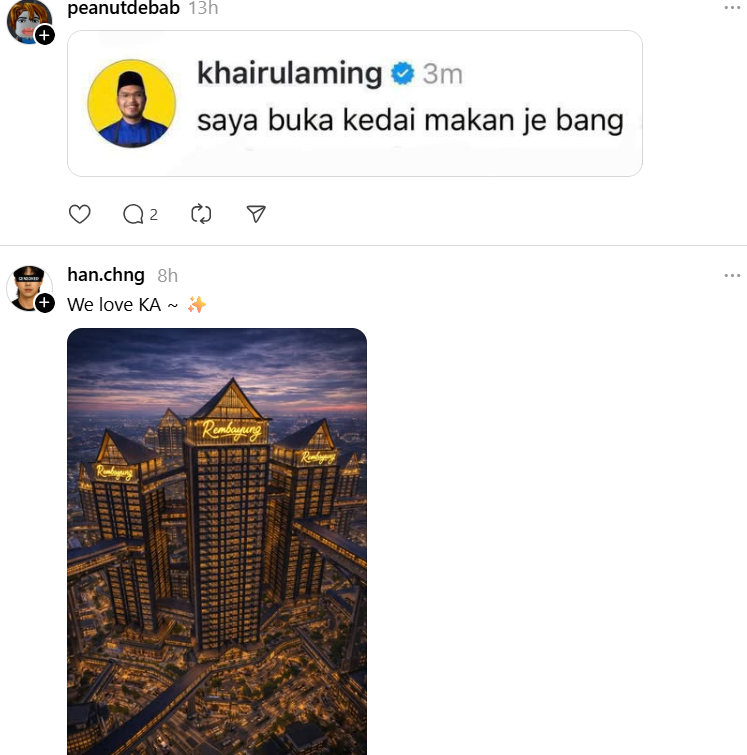Open han.chng's profile from username
747x755 pixels.
click(x=106, y=275)
